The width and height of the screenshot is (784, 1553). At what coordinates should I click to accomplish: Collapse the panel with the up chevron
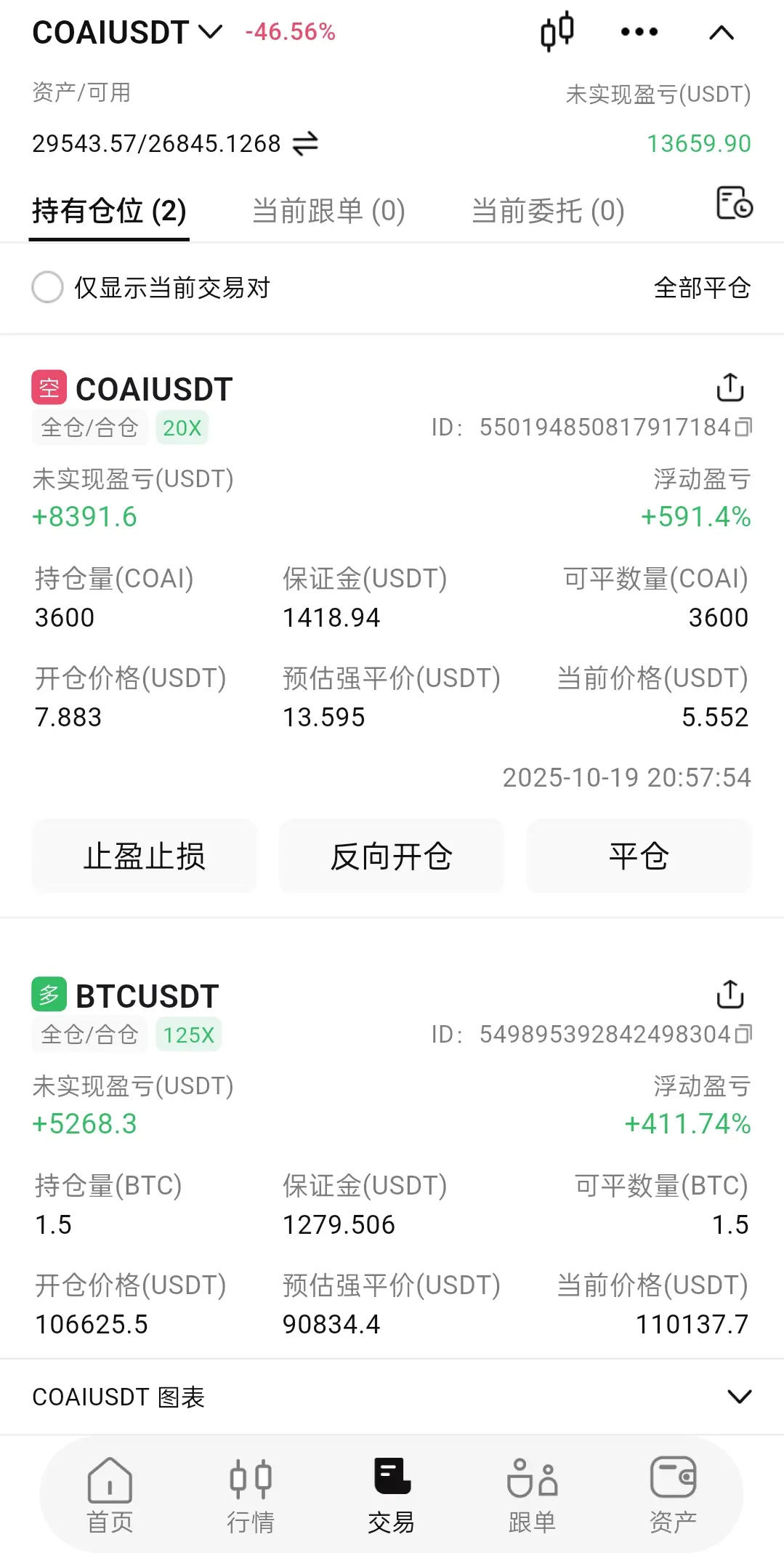point(722,33)
